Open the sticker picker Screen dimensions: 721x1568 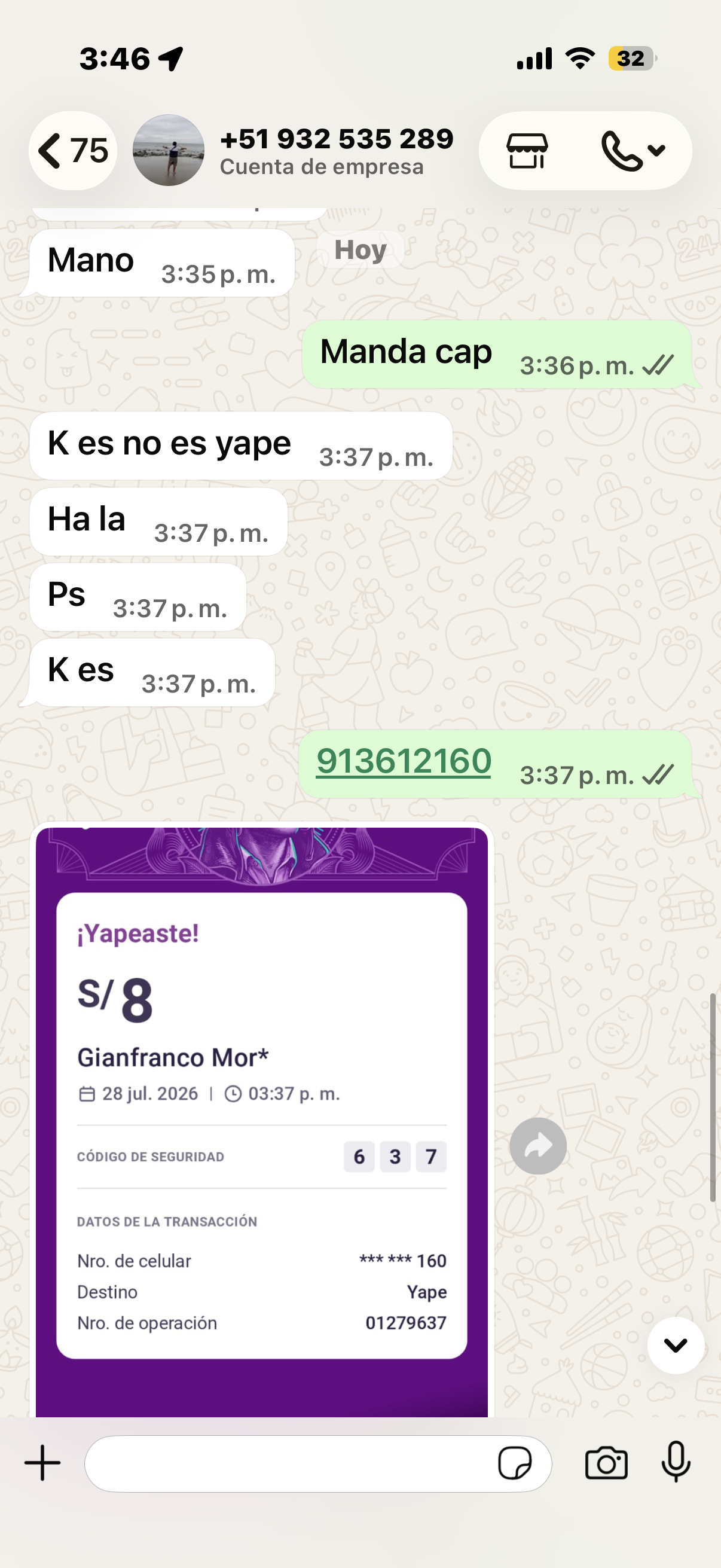(x=515, y=1463)
